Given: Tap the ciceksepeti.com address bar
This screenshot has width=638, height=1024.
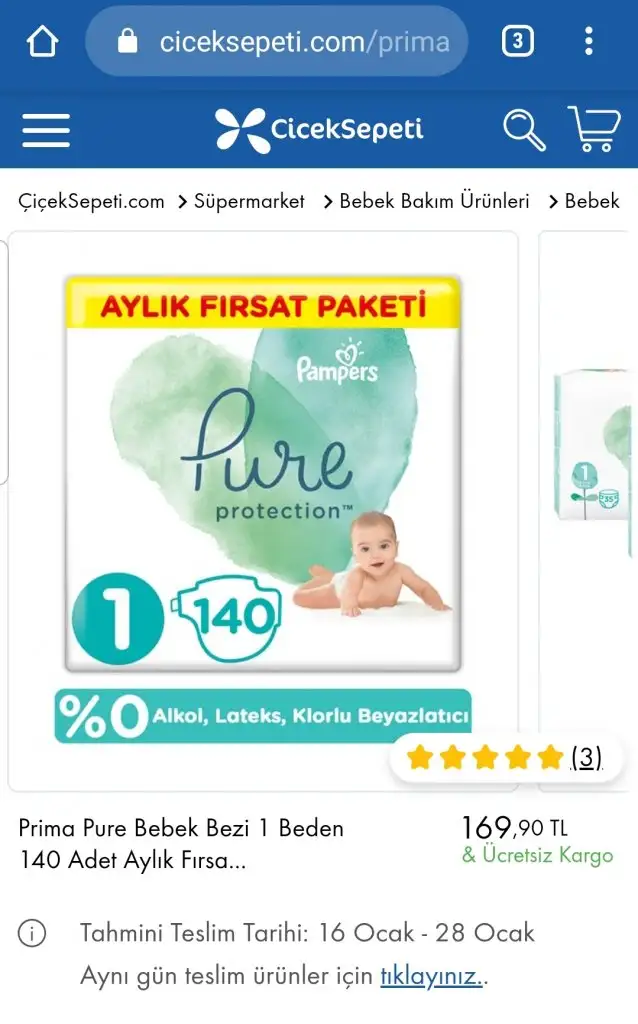Looking at the screenshot, I should click(277, 42).
